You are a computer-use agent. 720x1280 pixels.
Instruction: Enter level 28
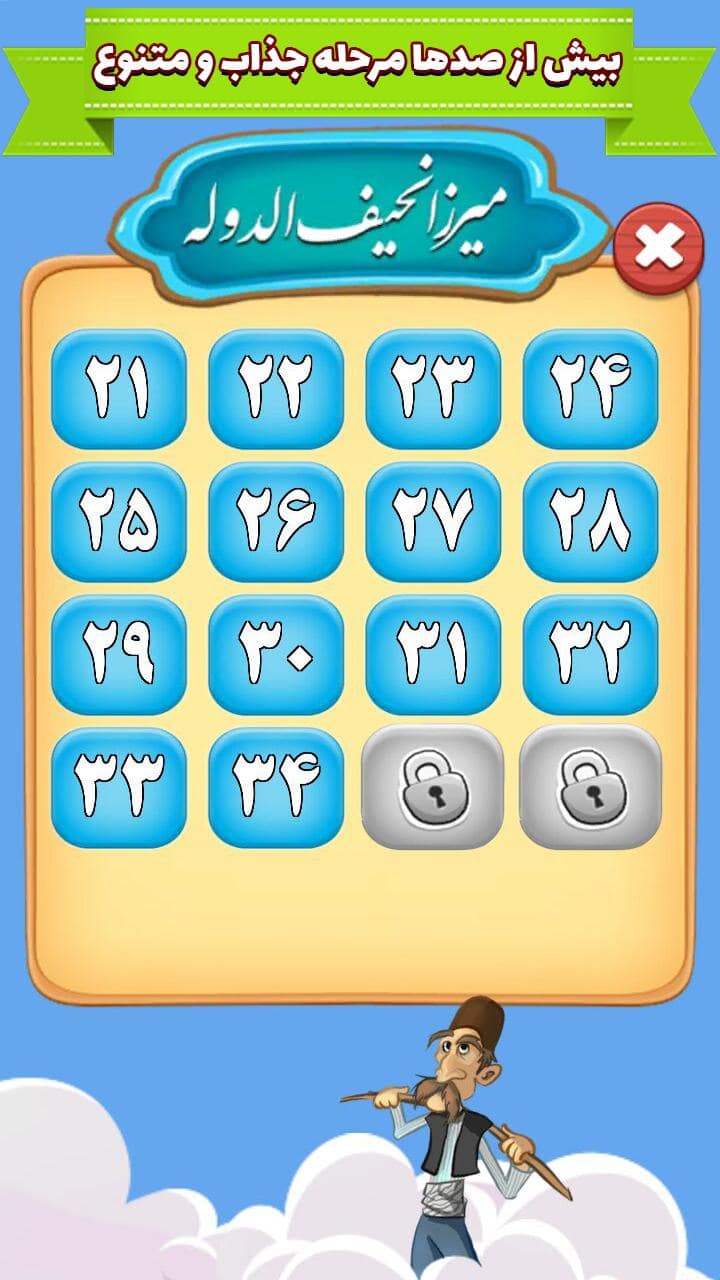click(x=590, y=521)
